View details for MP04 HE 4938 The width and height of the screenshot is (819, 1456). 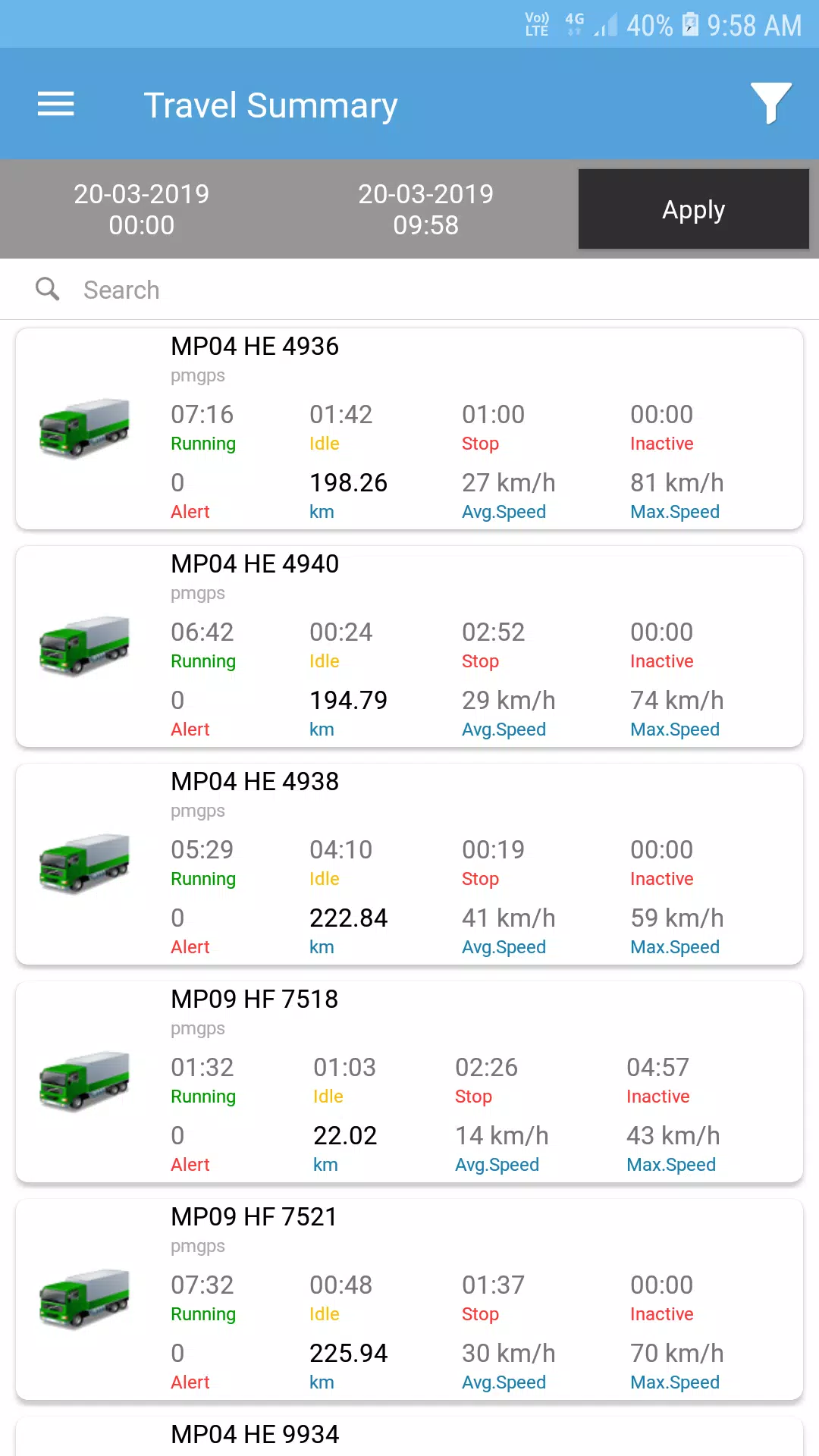click(409, 864)
